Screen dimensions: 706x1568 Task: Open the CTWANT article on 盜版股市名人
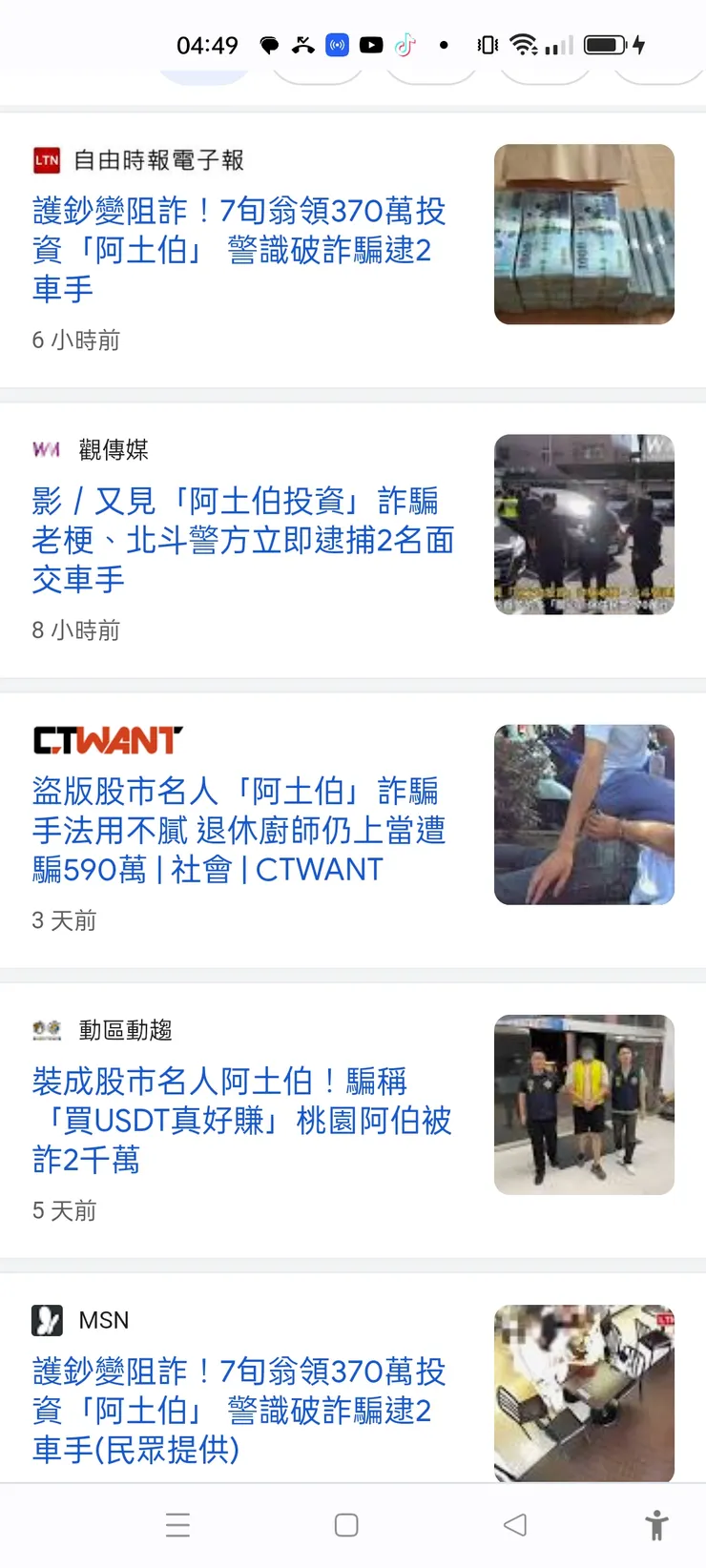coord(239,830)
